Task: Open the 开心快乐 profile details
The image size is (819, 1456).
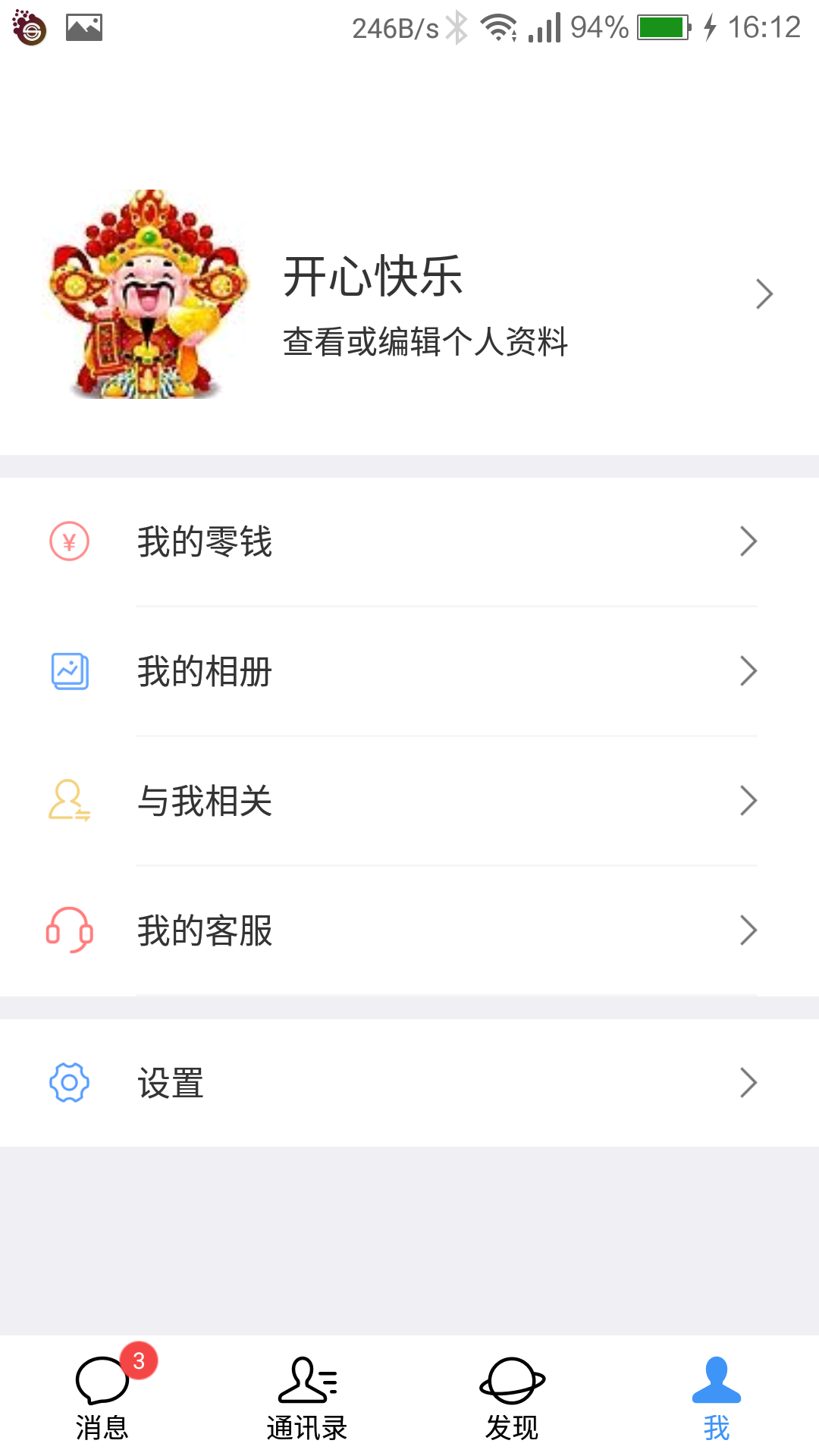Action: pos(409,296)
